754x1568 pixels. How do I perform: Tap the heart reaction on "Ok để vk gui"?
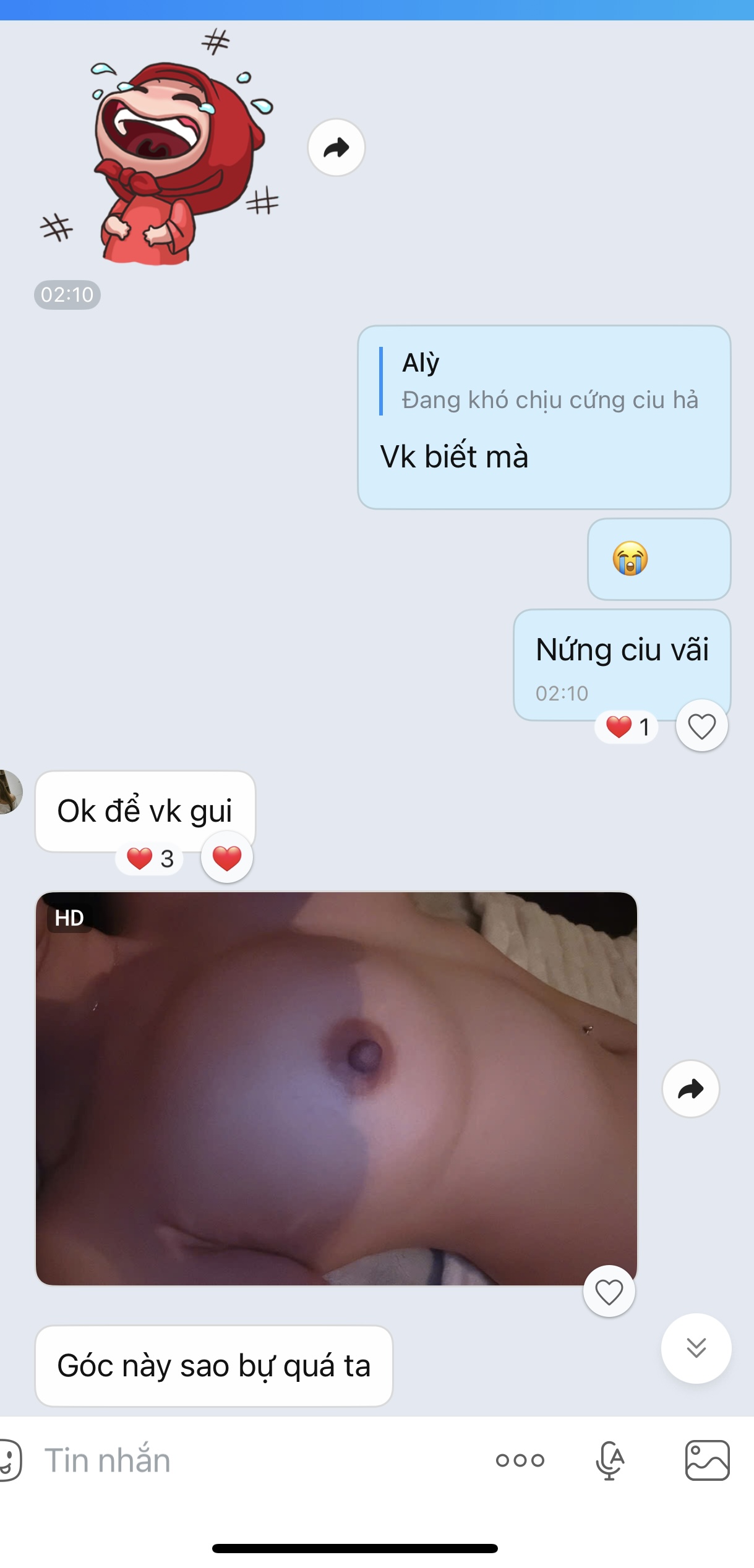pos(227,858)
